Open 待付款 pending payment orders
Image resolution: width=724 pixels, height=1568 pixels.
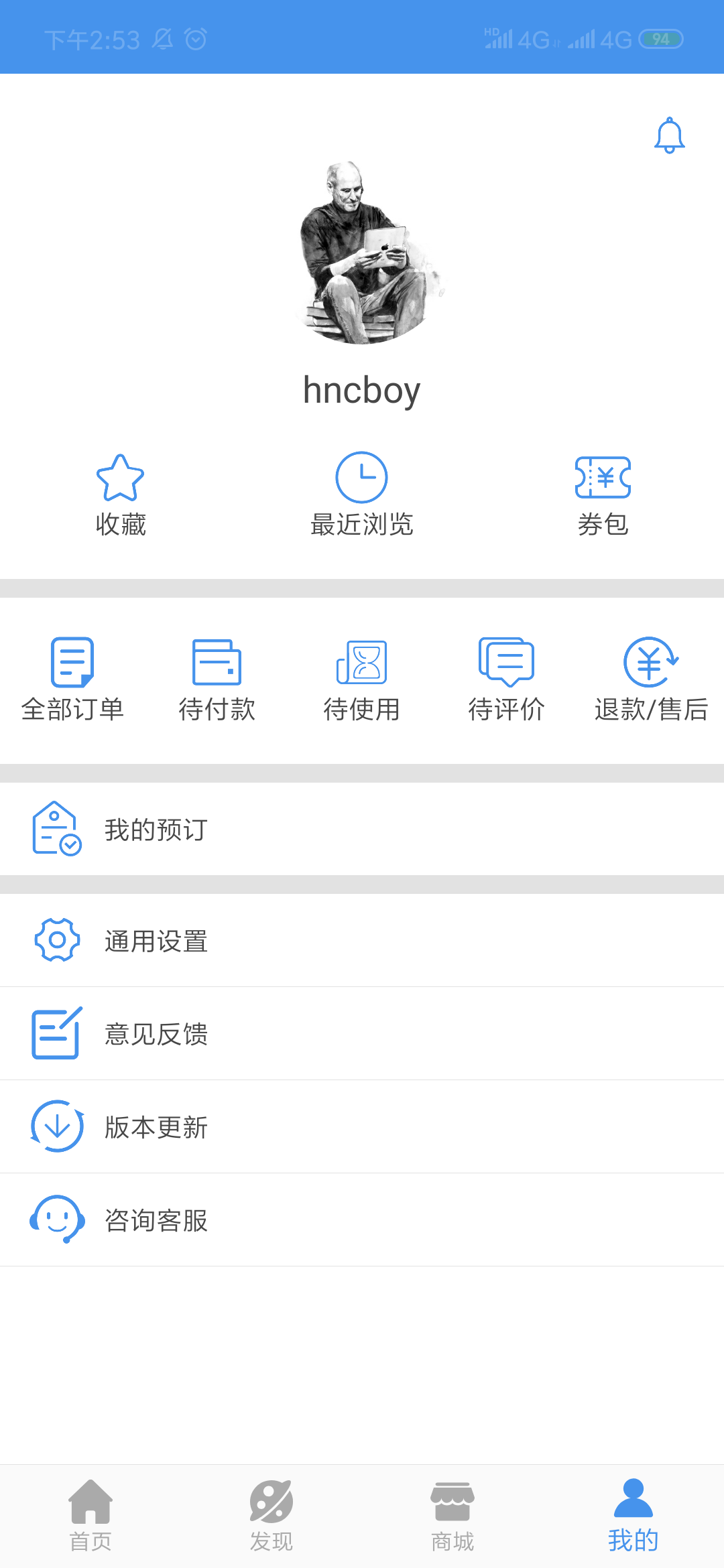tap(217, 679)
